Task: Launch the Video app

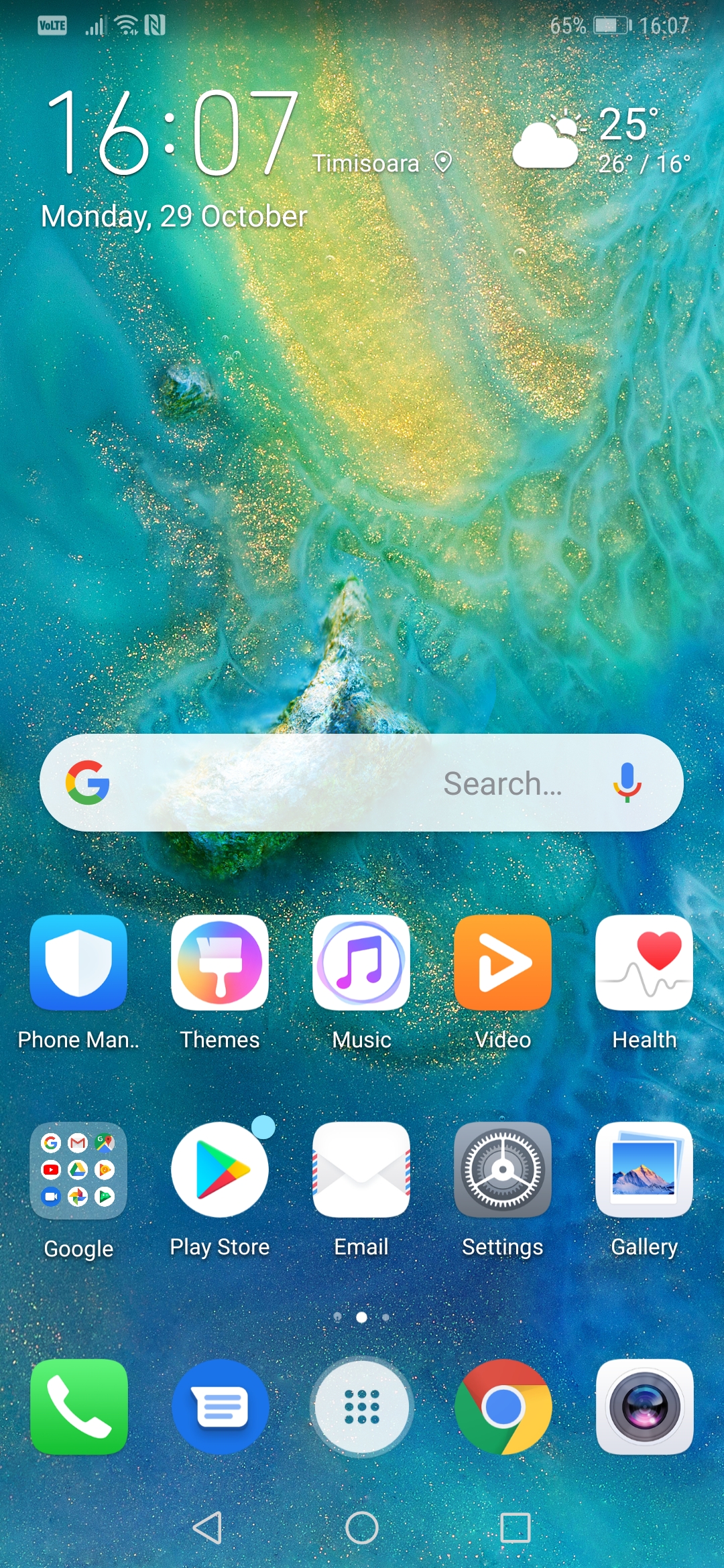Action: coord(503,963)
